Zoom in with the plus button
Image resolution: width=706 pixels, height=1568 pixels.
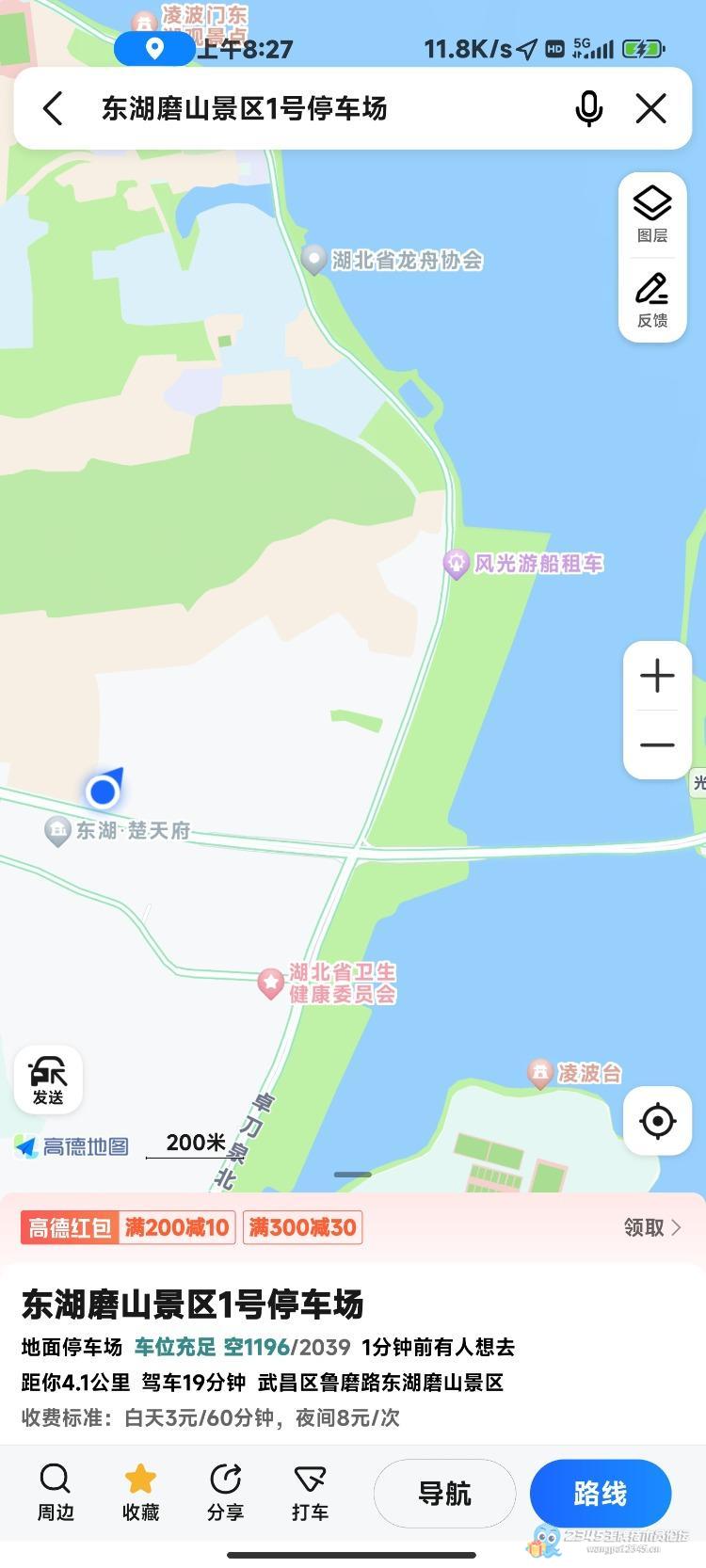[657, 676]
